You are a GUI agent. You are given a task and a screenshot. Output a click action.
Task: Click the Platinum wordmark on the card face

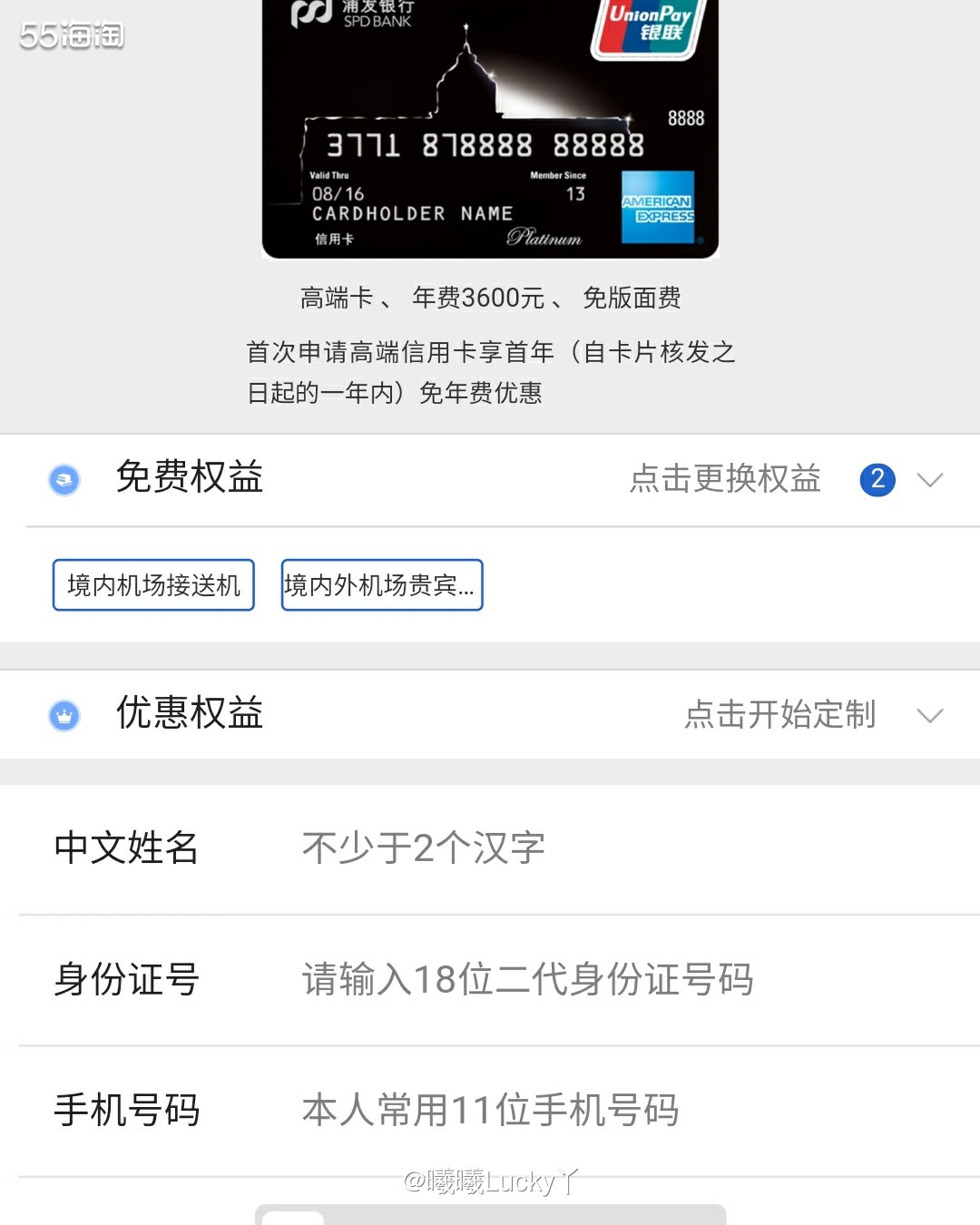tap(545, 238)
